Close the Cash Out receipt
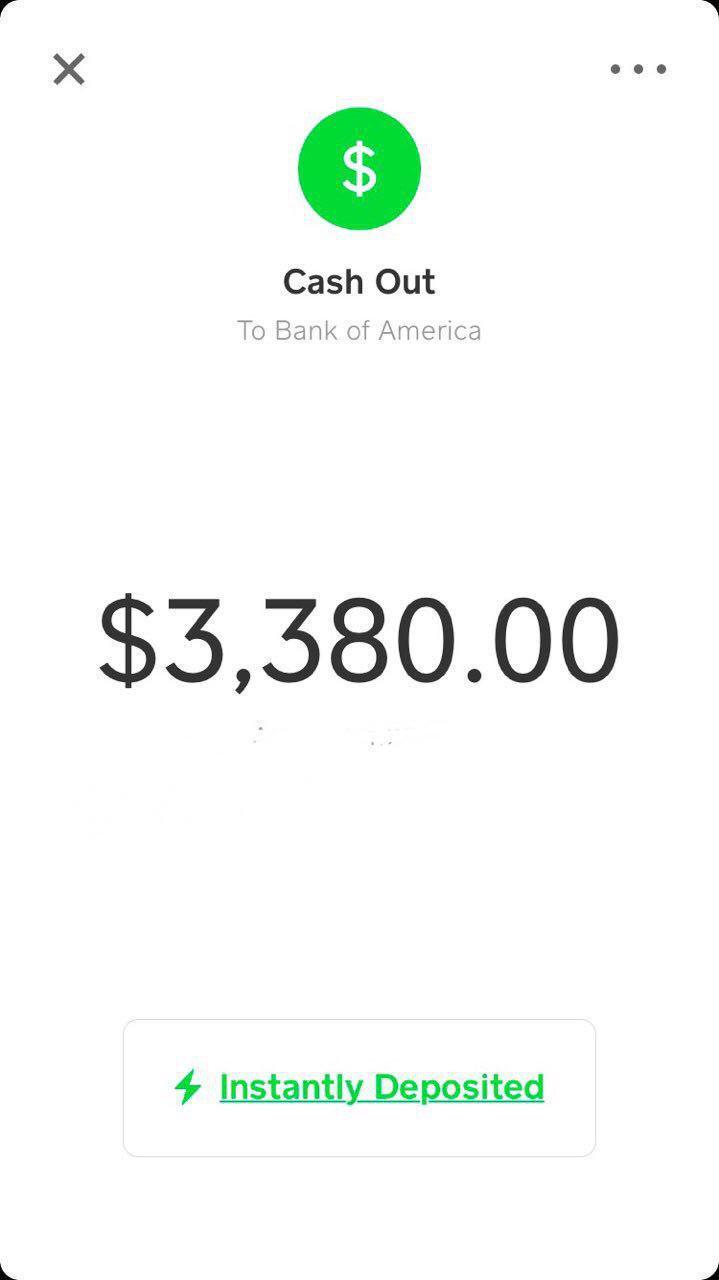The width and height of the screenshot is (719, 1280). click(x=69, y=69)
